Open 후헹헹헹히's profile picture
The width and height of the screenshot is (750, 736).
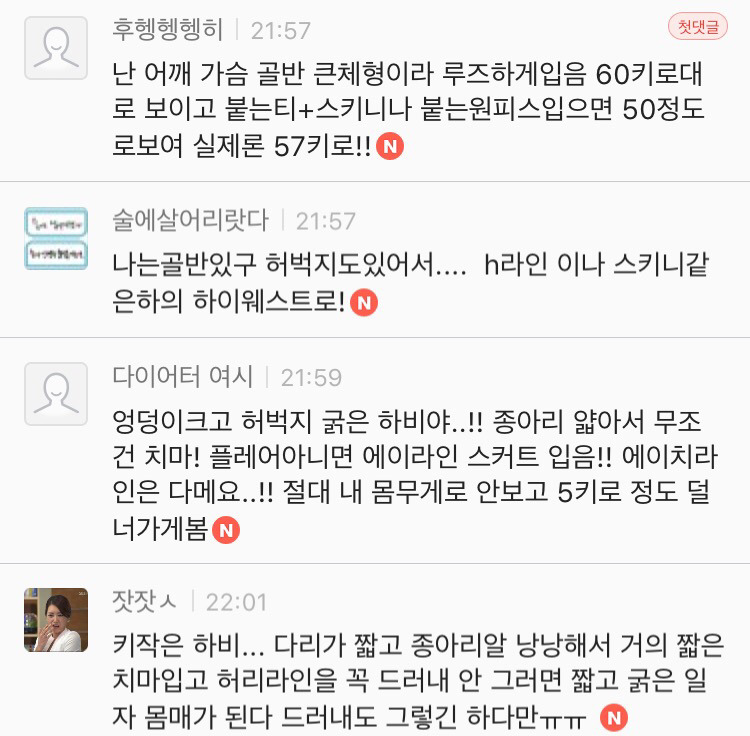(x=56, y=46)
